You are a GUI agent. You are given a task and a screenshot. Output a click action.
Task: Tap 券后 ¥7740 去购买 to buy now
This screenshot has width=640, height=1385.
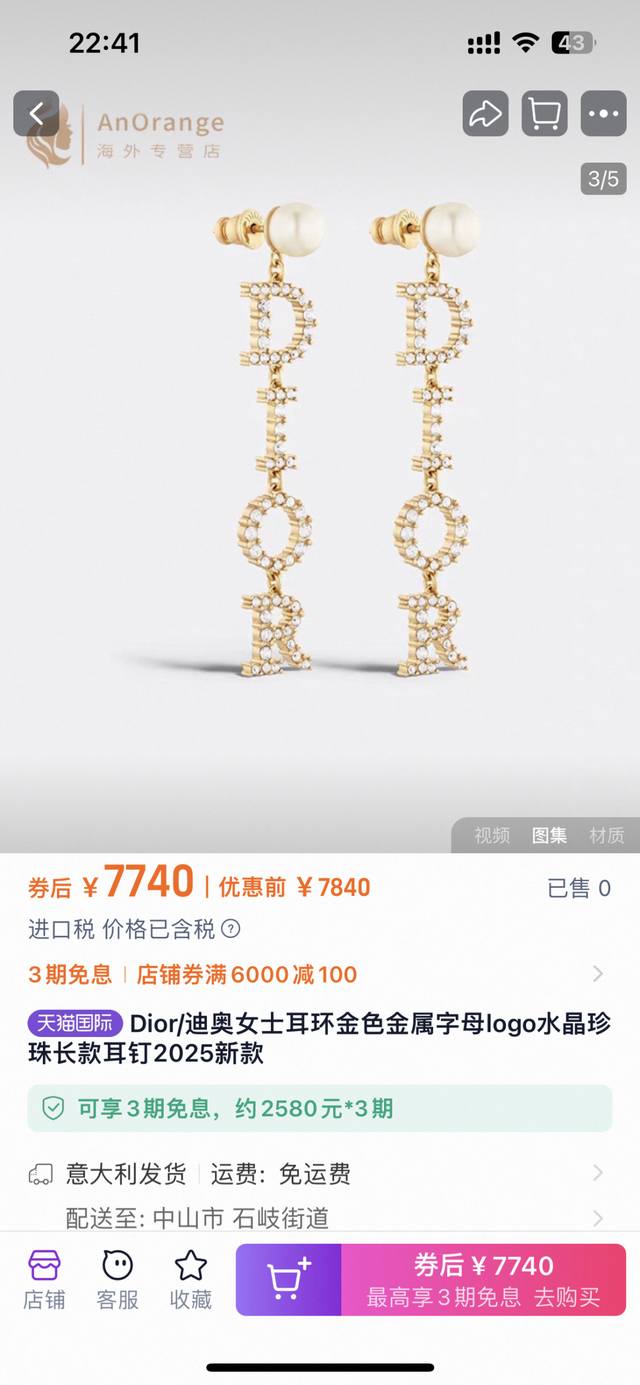[484, 1279]
